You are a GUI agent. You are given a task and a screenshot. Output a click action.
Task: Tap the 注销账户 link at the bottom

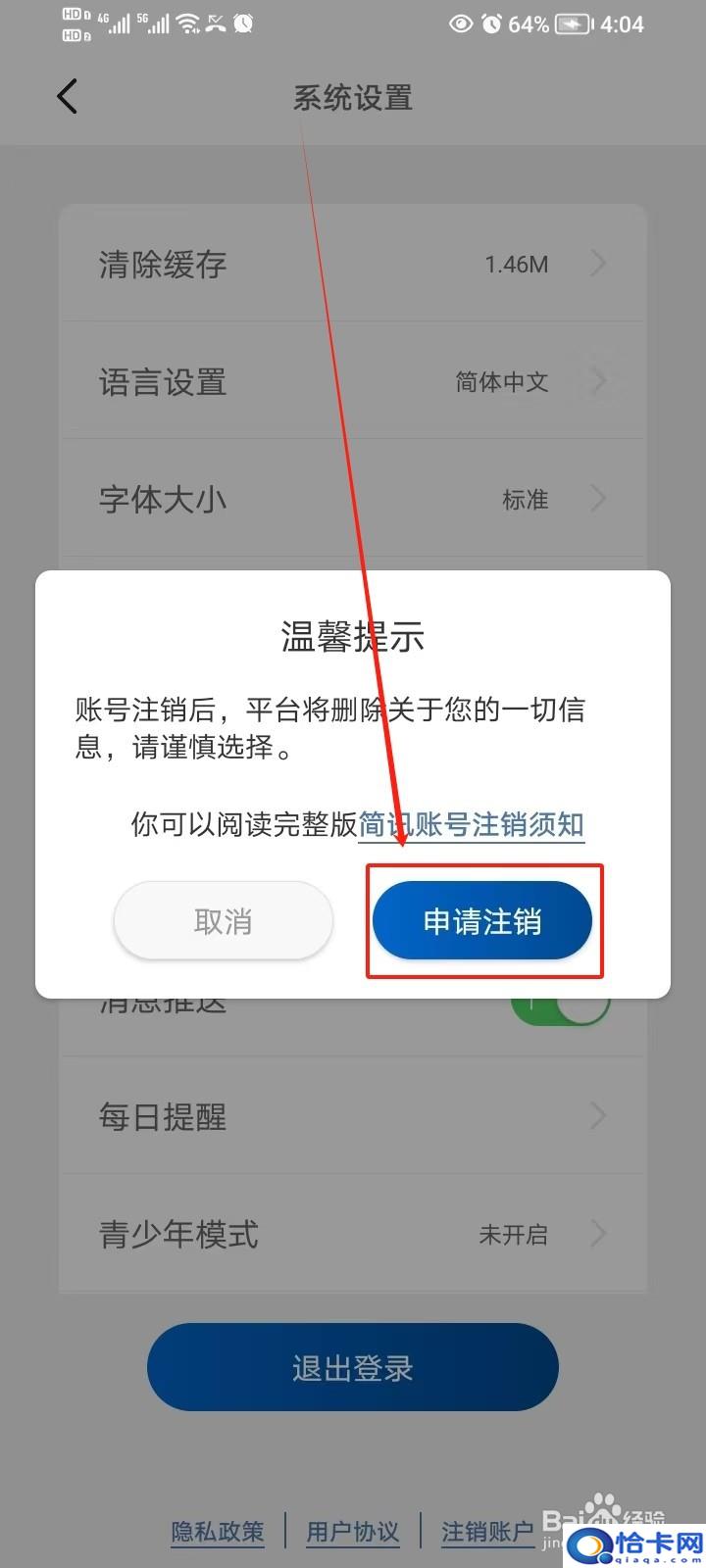(x=487, y=1532)
